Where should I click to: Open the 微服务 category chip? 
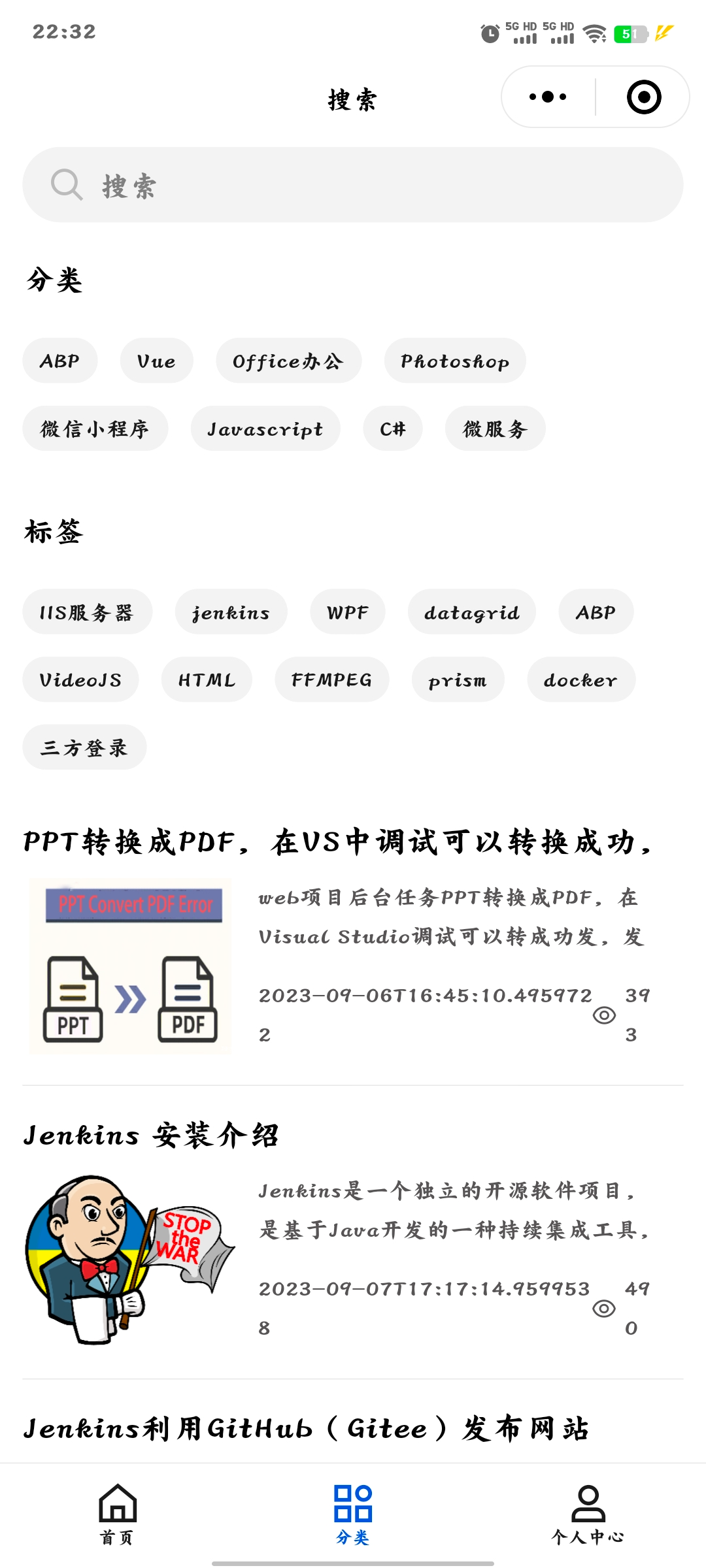496,429
